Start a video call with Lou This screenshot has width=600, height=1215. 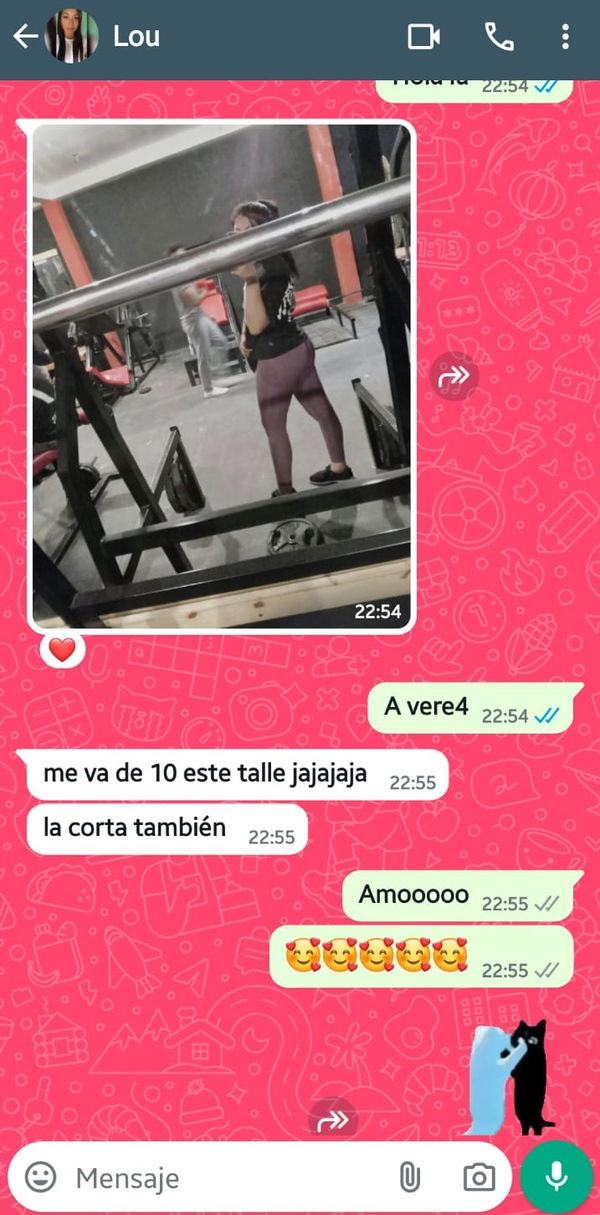click(424, 37)
